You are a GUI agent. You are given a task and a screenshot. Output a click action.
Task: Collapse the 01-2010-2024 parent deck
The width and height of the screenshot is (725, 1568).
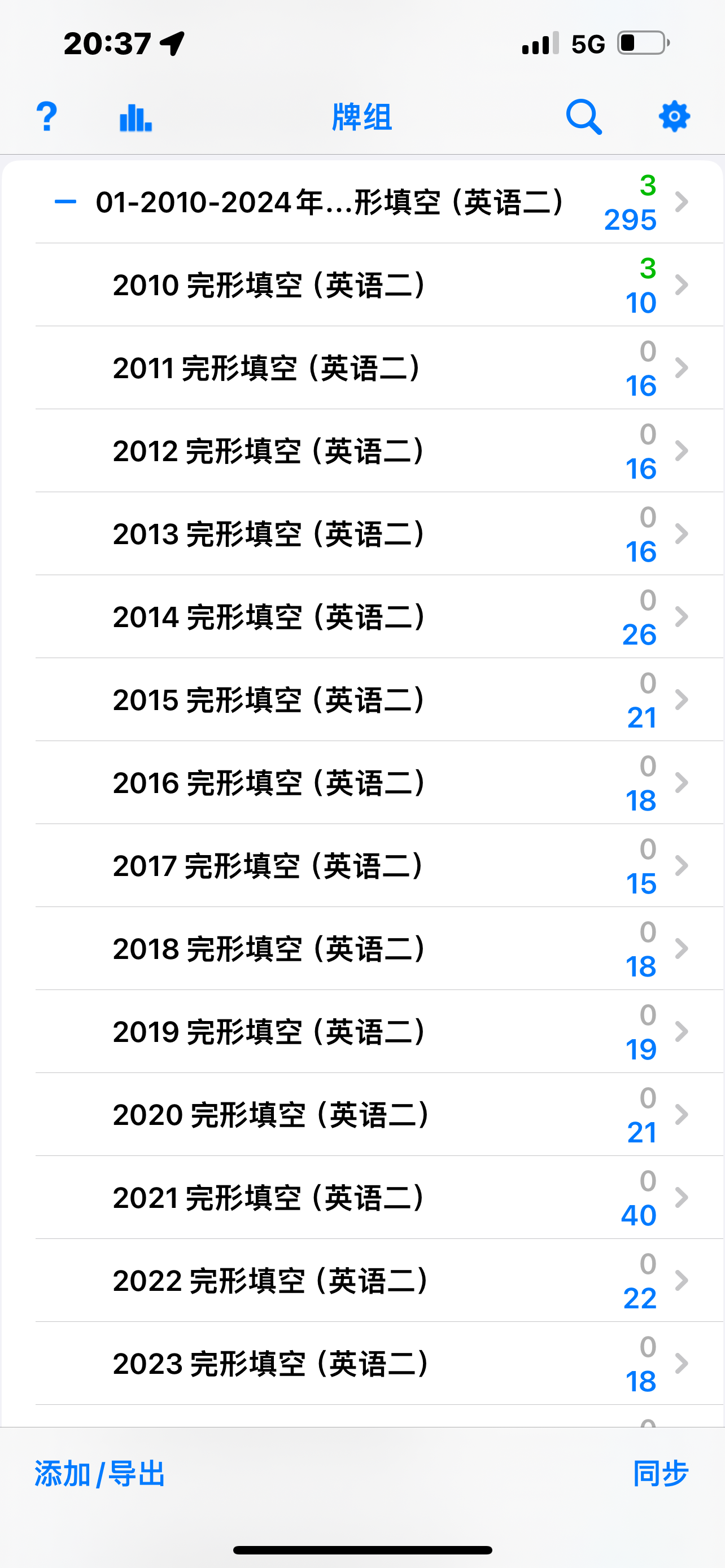pyautogui.click(x=65, y=202)
